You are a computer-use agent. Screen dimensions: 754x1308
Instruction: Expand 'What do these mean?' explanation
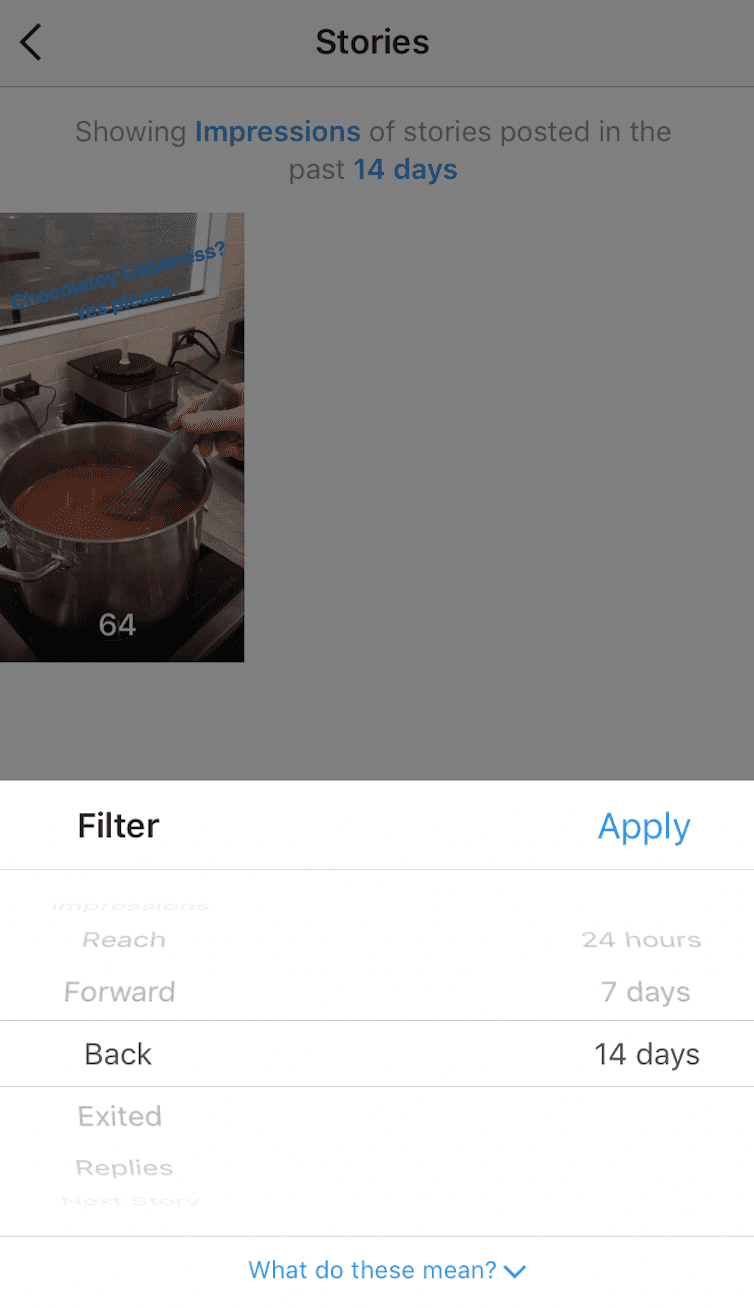(x=387, y=1270)
